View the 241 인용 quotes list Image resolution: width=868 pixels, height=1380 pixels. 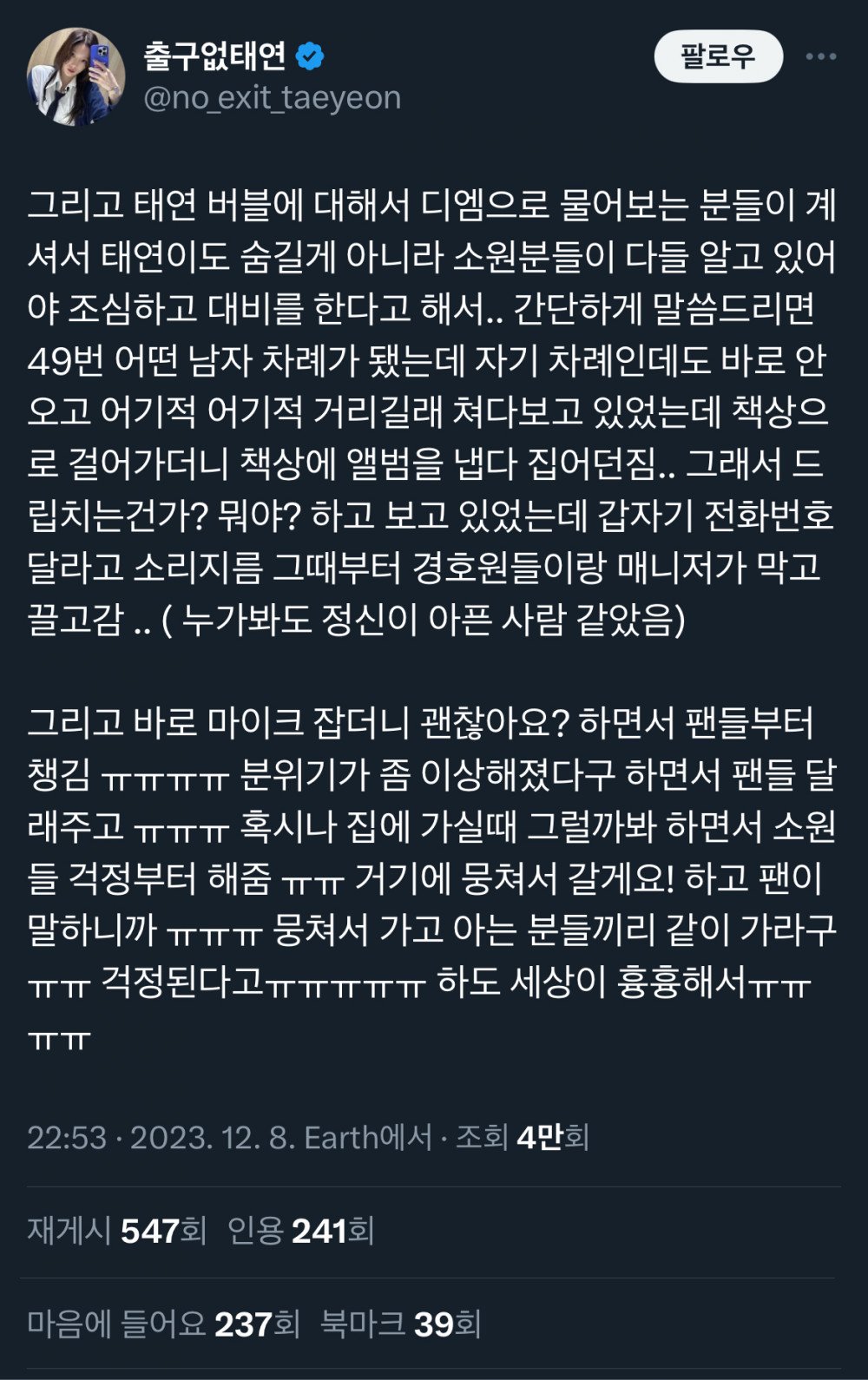click(x=300, y=1231)
